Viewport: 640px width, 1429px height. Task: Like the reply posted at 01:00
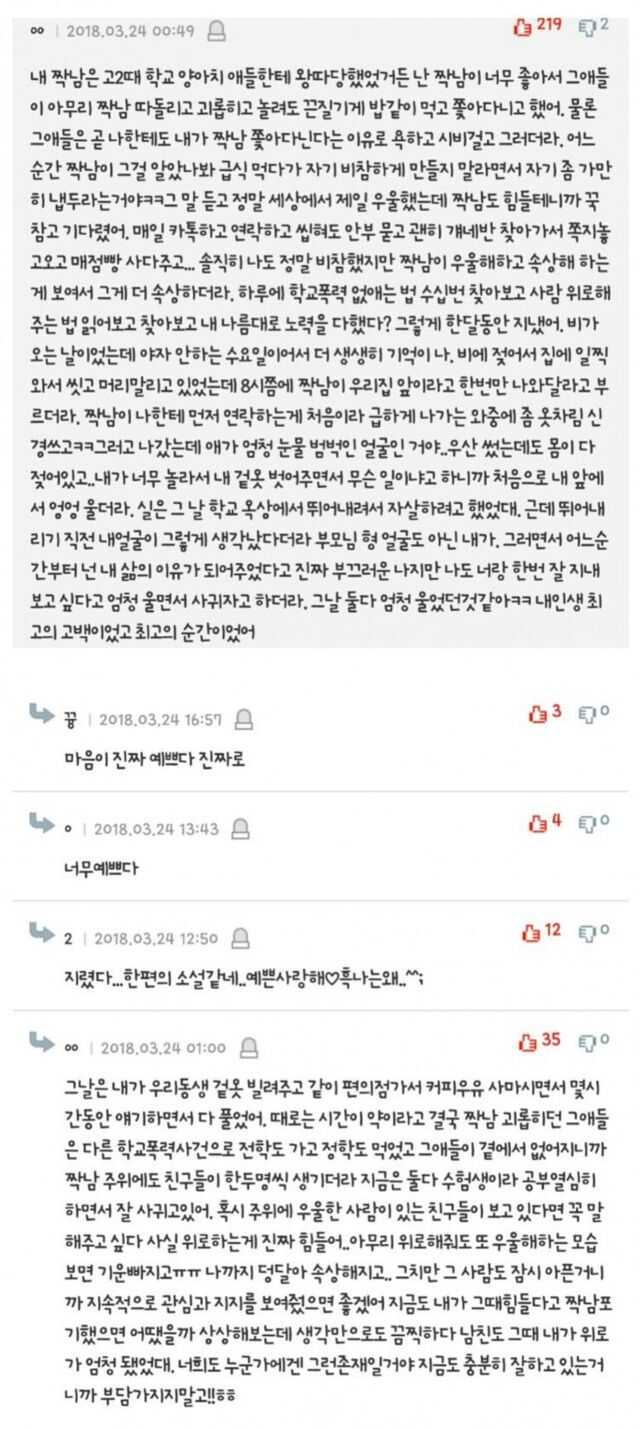[x=525, y=1041]
